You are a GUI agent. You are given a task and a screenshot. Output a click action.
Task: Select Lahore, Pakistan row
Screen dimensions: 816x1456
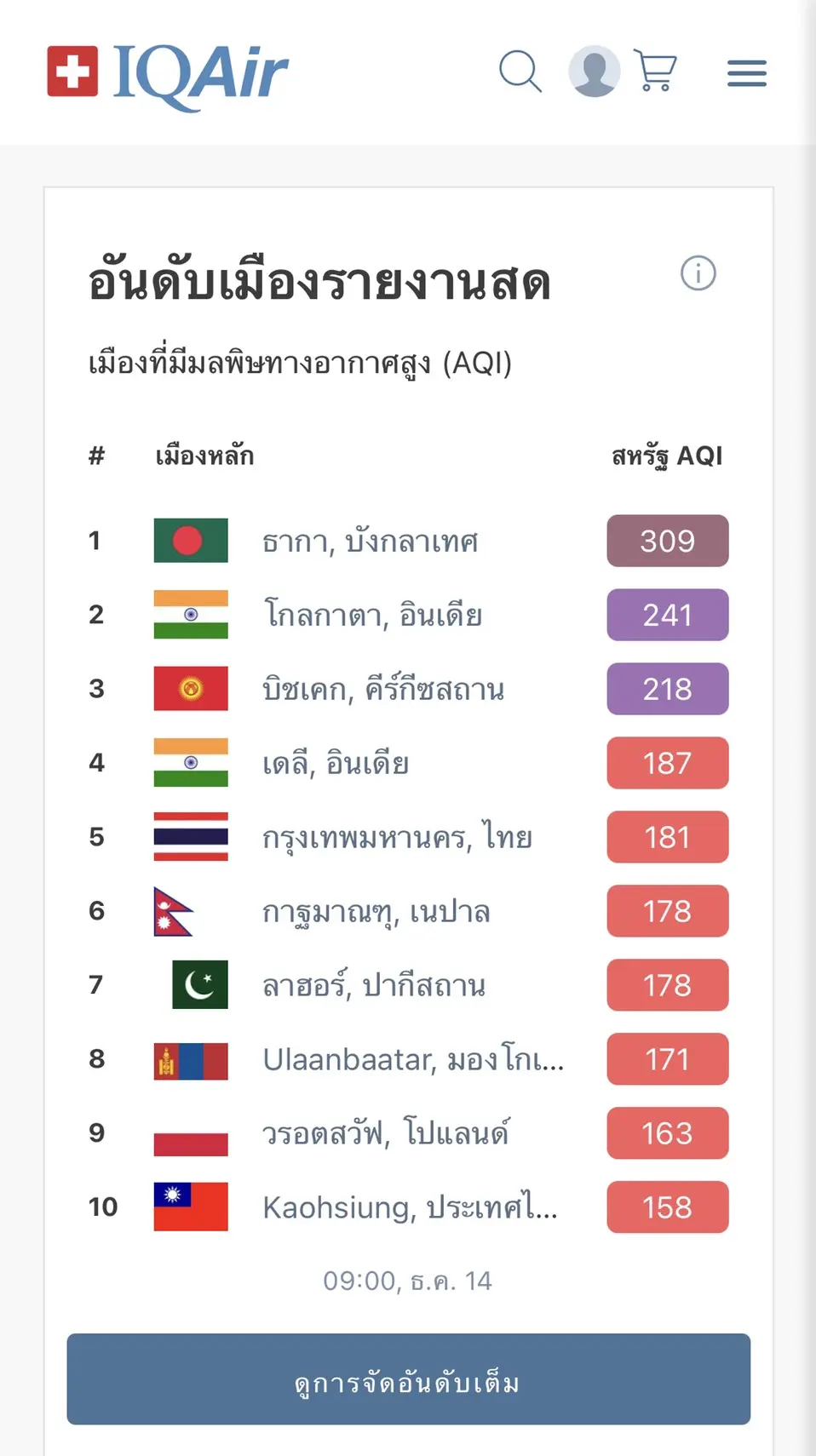[x=373, y=986]
